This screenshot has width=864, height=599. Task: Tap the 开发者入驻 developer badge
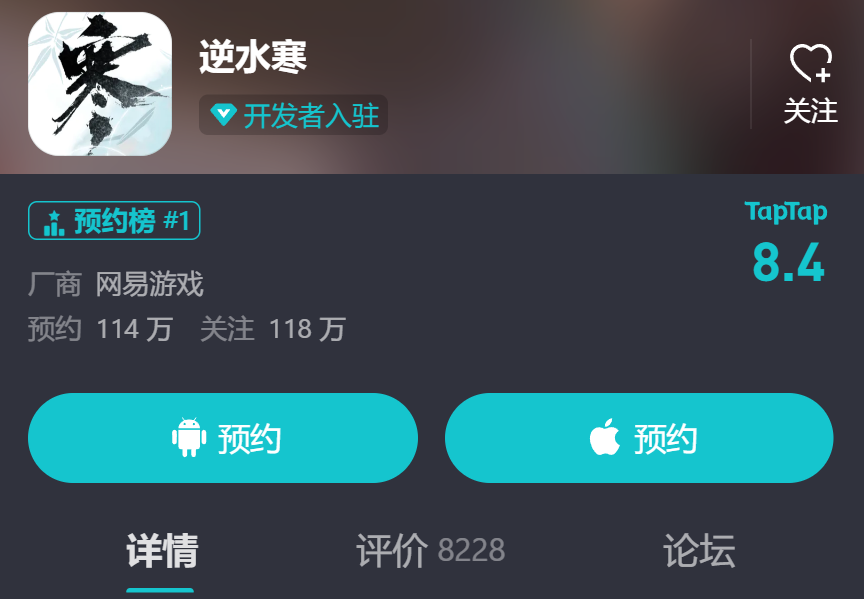click(x=293, y=115)
